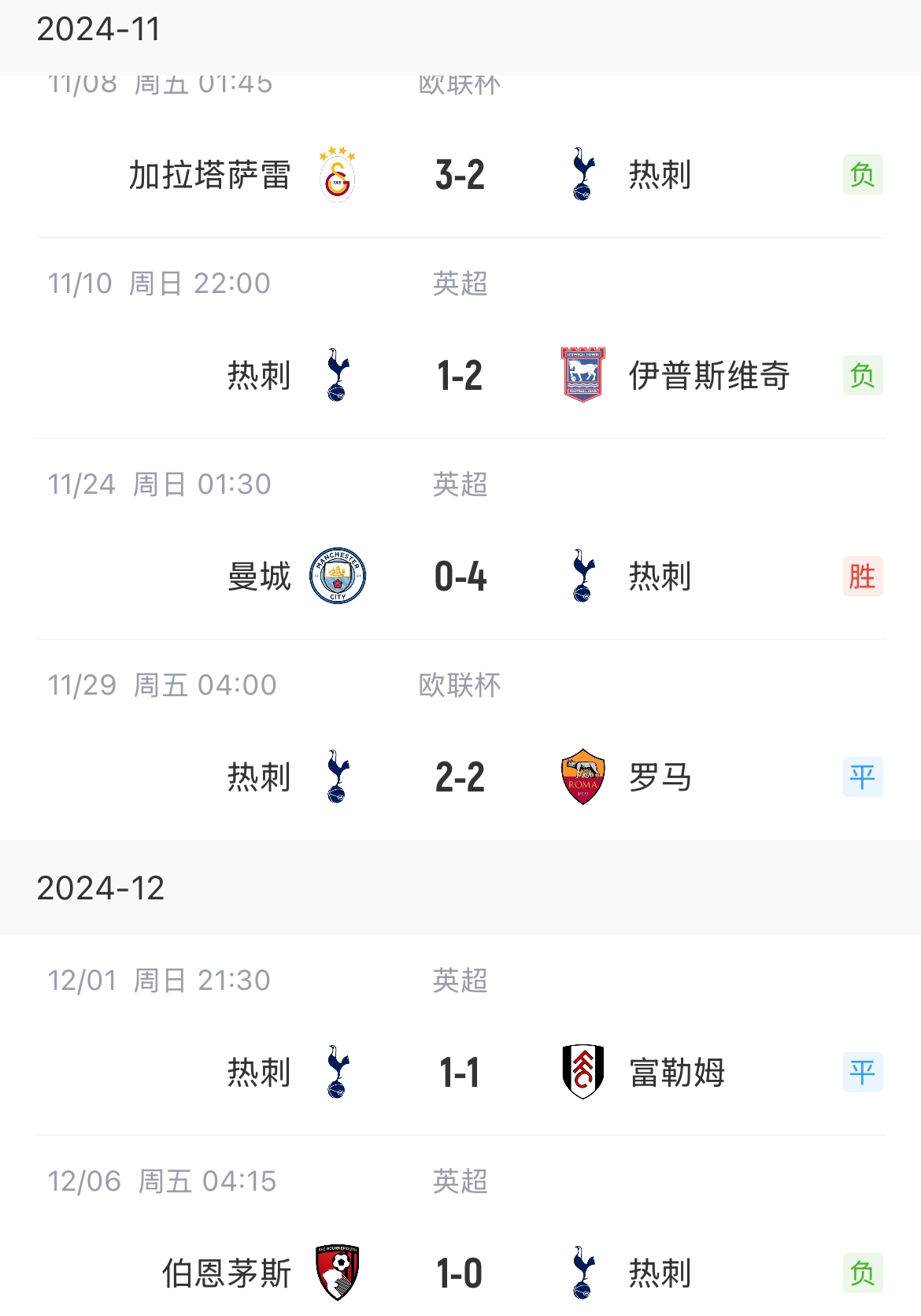View the 伯恩茅斯 1-0 热刺 match details
The image size is (921, 1316).
click(x=460, y=1273)
